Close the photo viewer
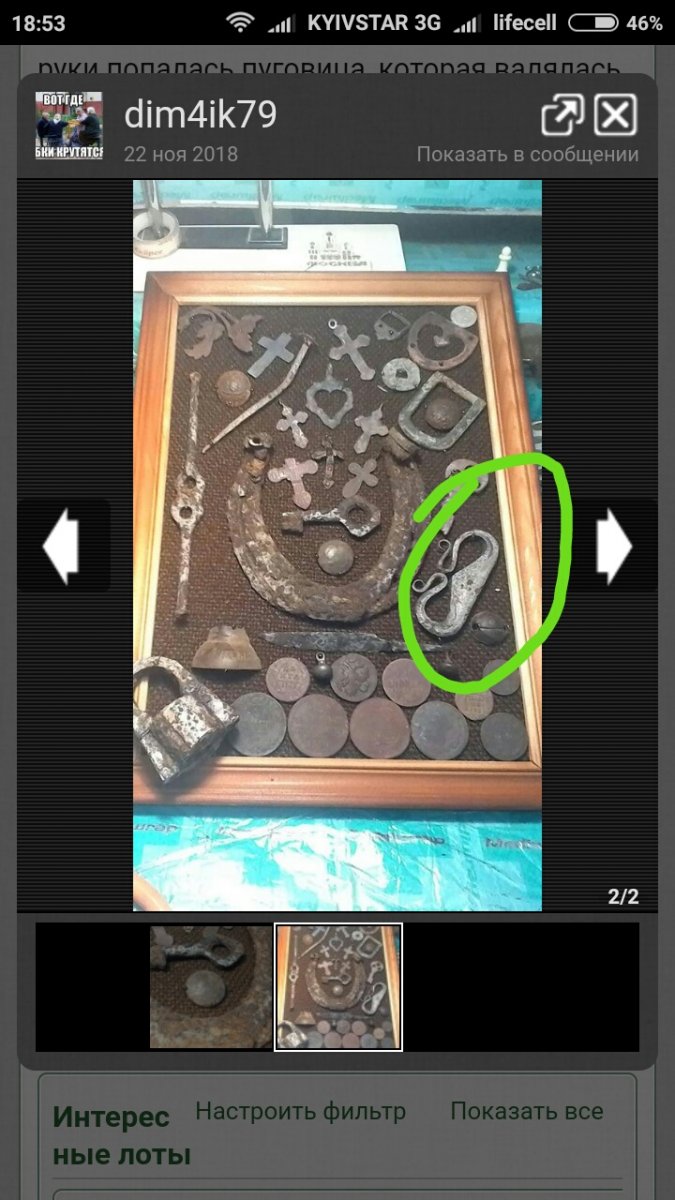 615,116
